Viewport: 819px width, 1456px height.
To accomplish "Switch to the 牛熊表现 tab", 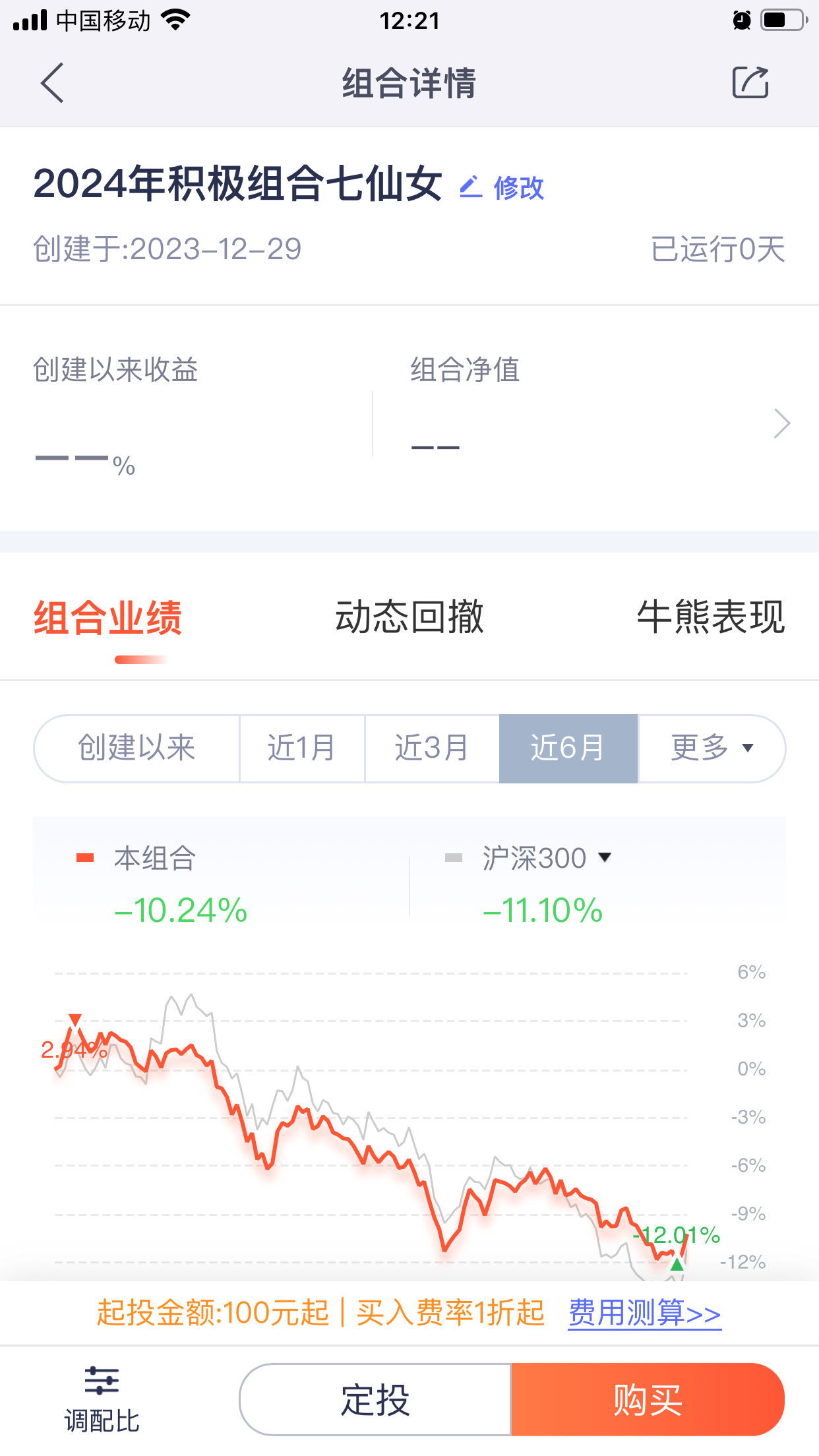I will 710,619.
